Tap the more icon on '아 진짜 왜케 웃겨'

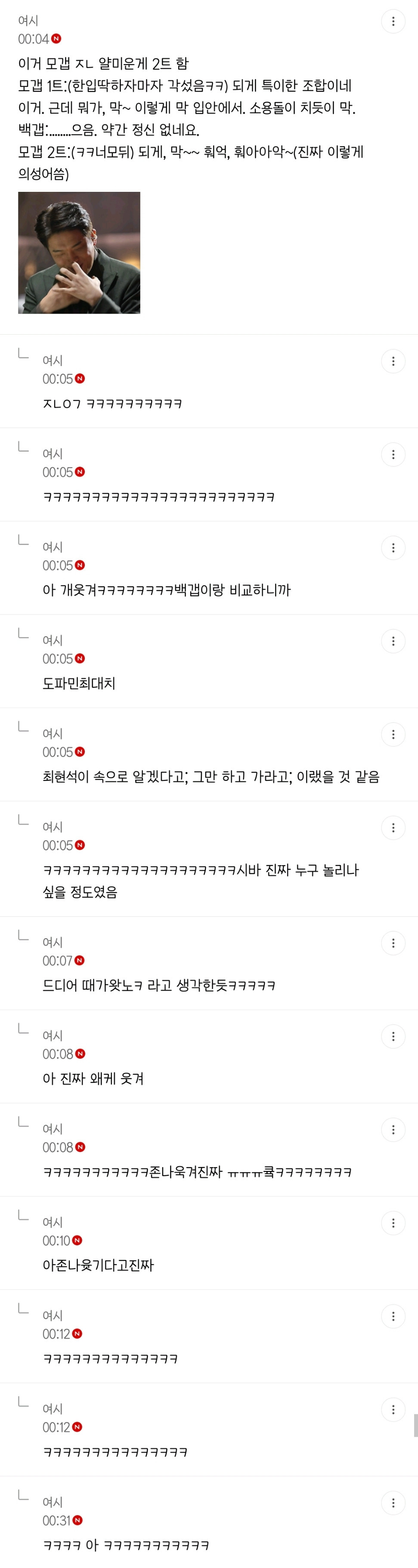[393, 1036]
